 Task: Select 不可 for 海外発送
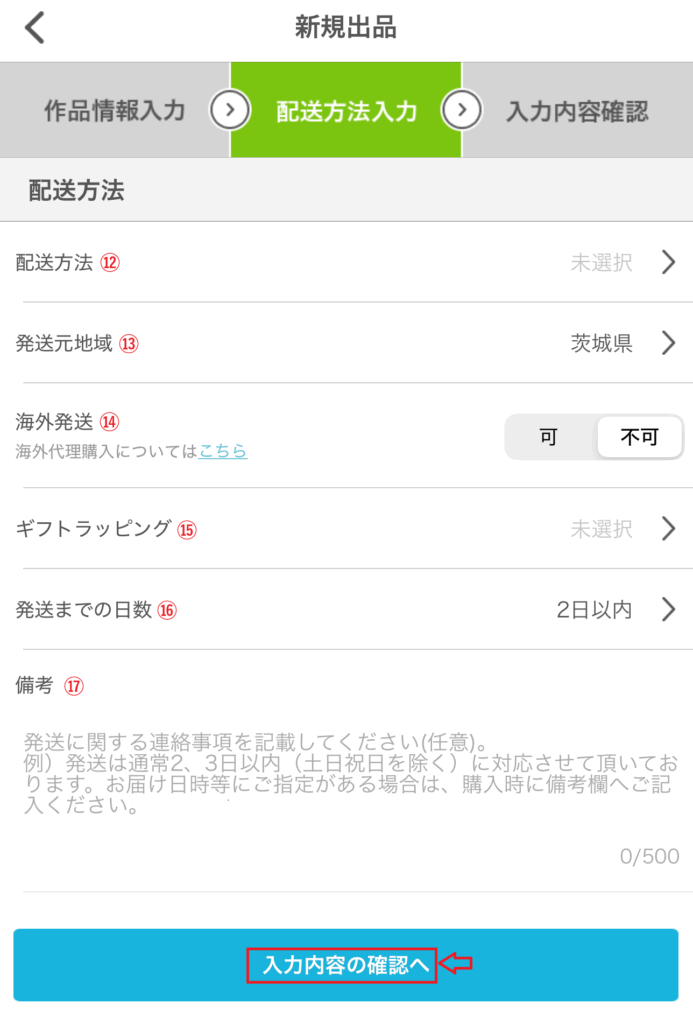(x=640, y=437)
